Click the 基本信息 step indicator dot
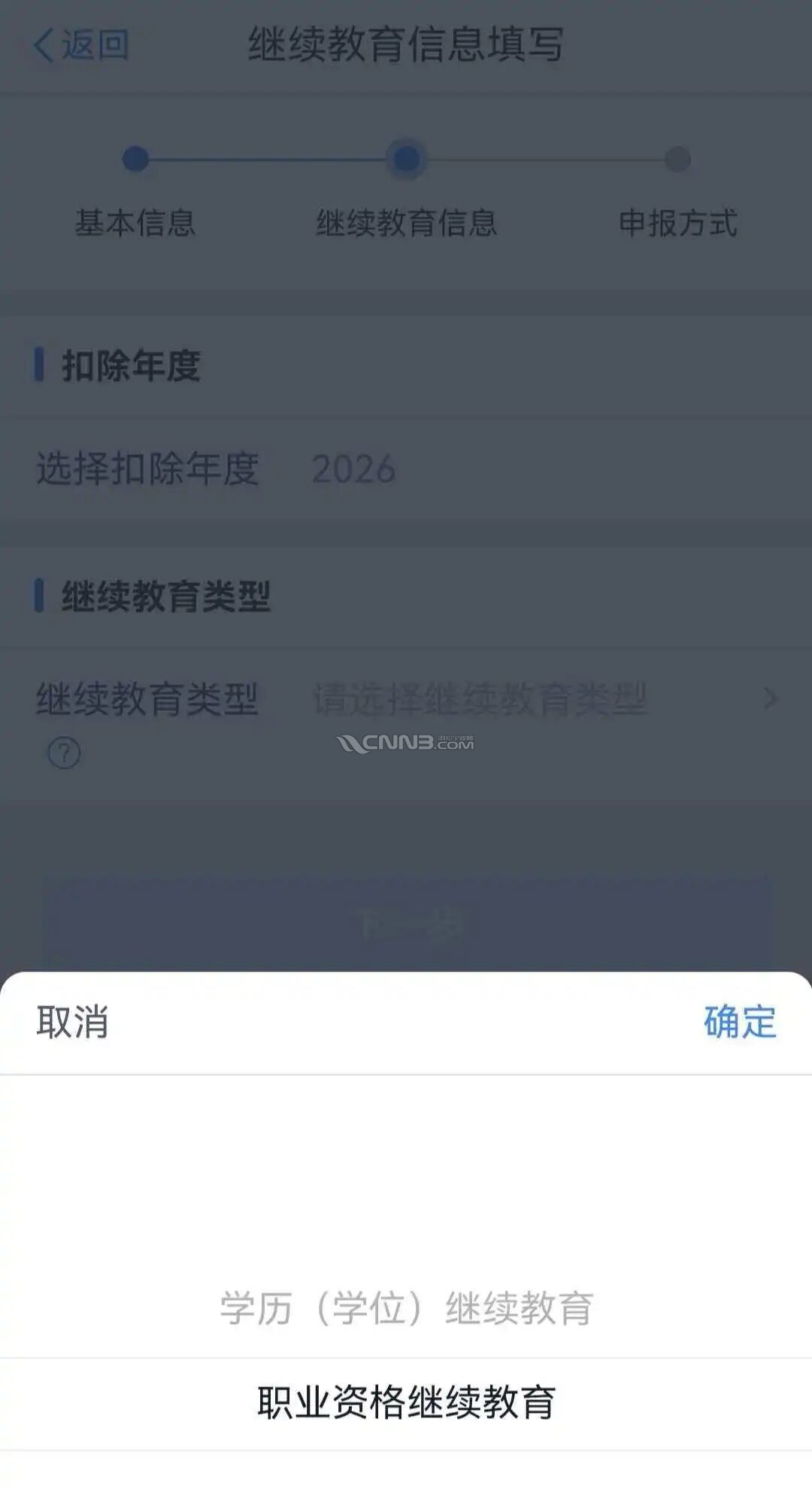This screenshot has width=812, height=1488. pos(135,159)
